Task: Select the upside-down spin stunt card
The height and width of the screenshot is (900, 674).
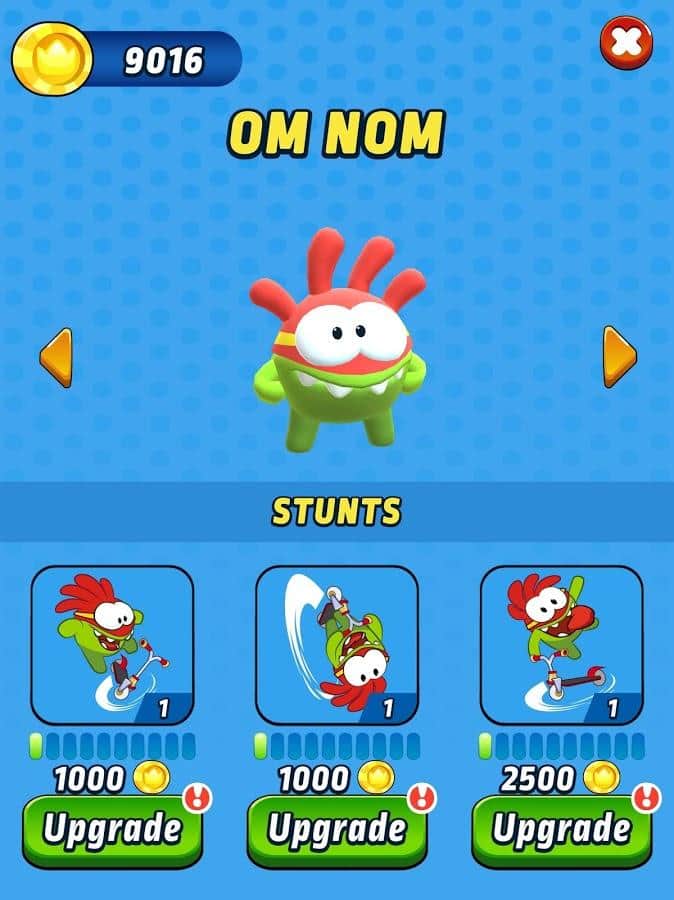Action: [337, 645]
